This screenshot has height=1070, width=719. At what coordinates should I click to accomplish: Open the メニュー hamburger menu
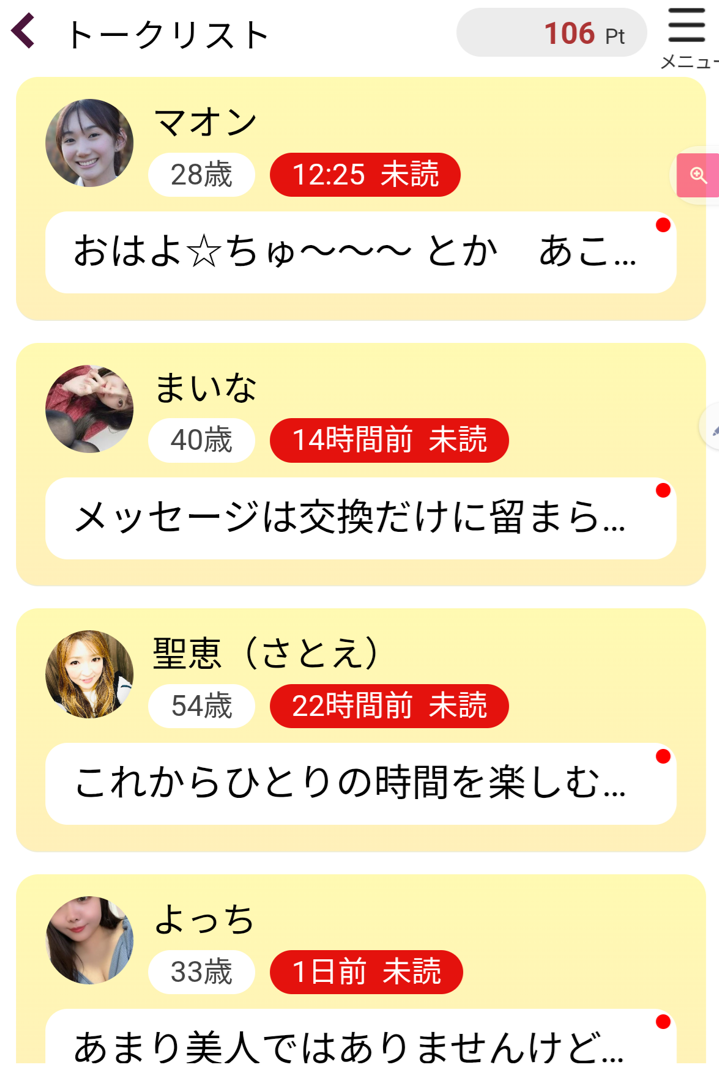point(686,36)
